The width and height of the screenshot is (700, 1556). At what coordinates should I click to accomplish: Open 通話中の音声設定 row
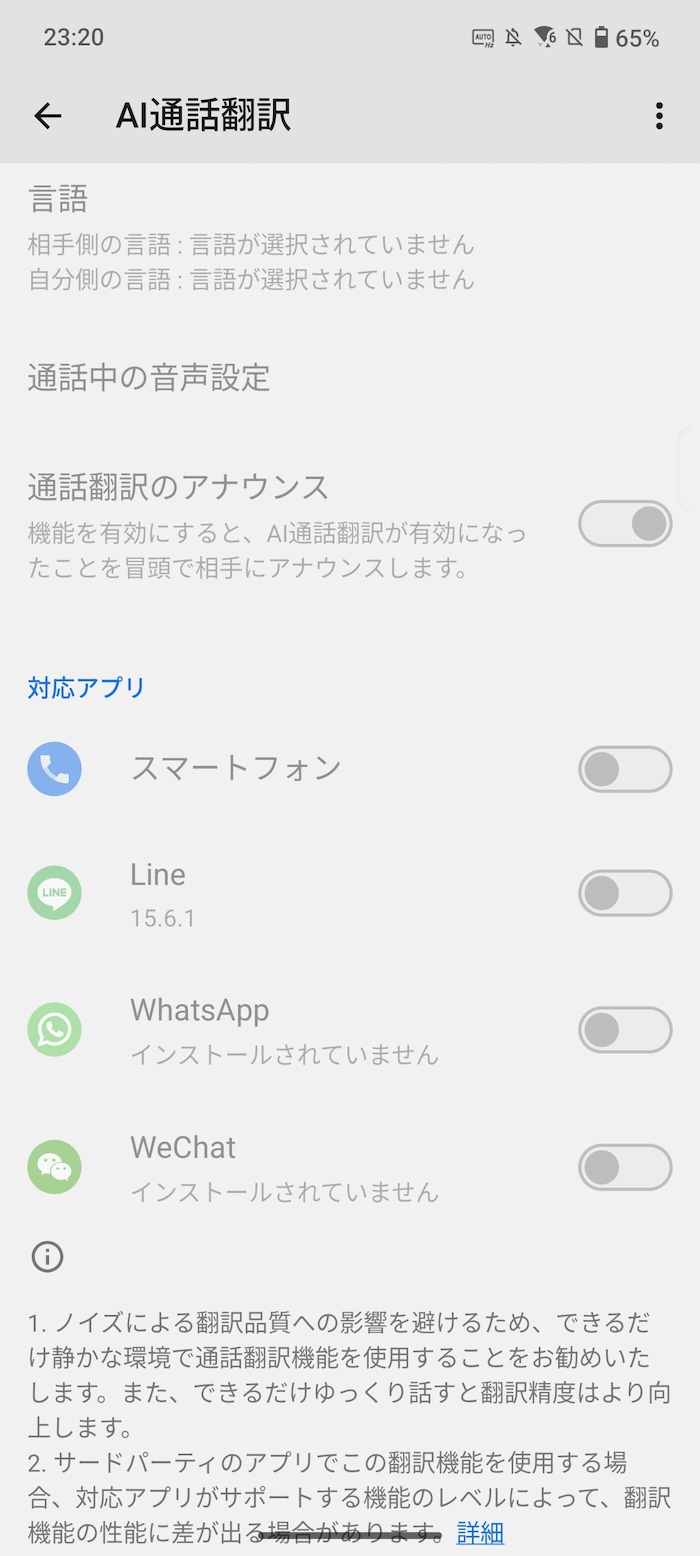(x=350, y=378)
